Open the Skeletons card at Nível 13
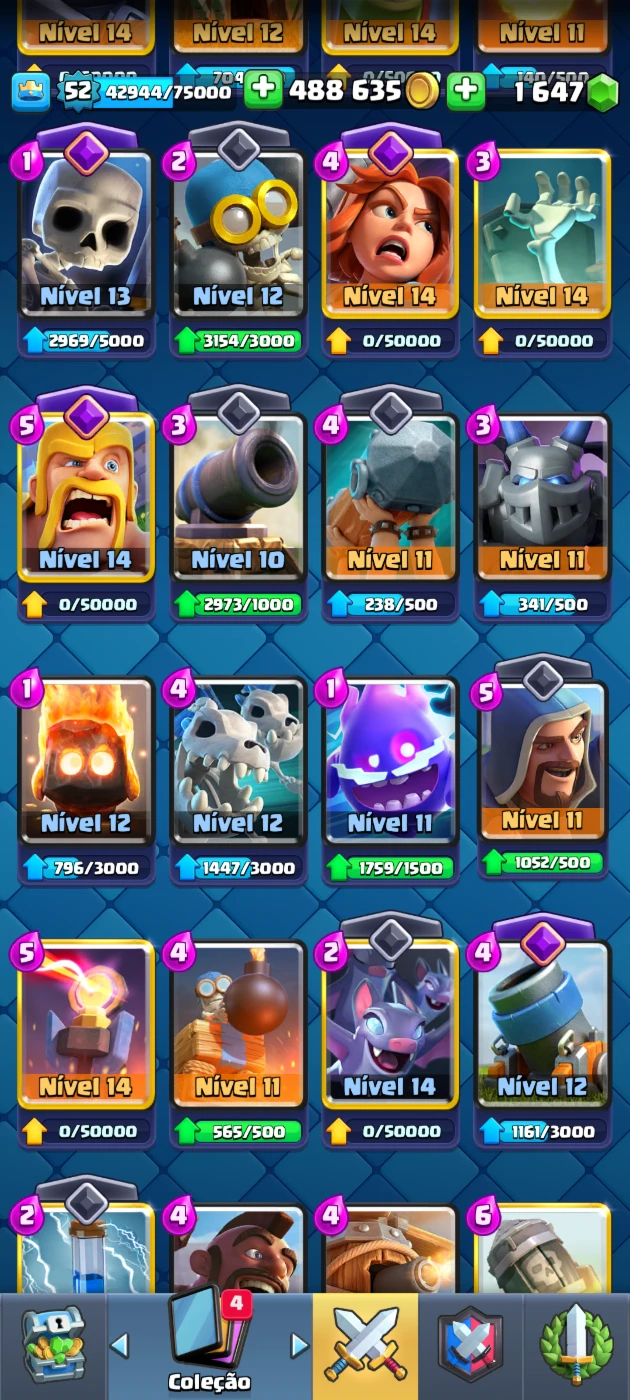 click(86, 235)
